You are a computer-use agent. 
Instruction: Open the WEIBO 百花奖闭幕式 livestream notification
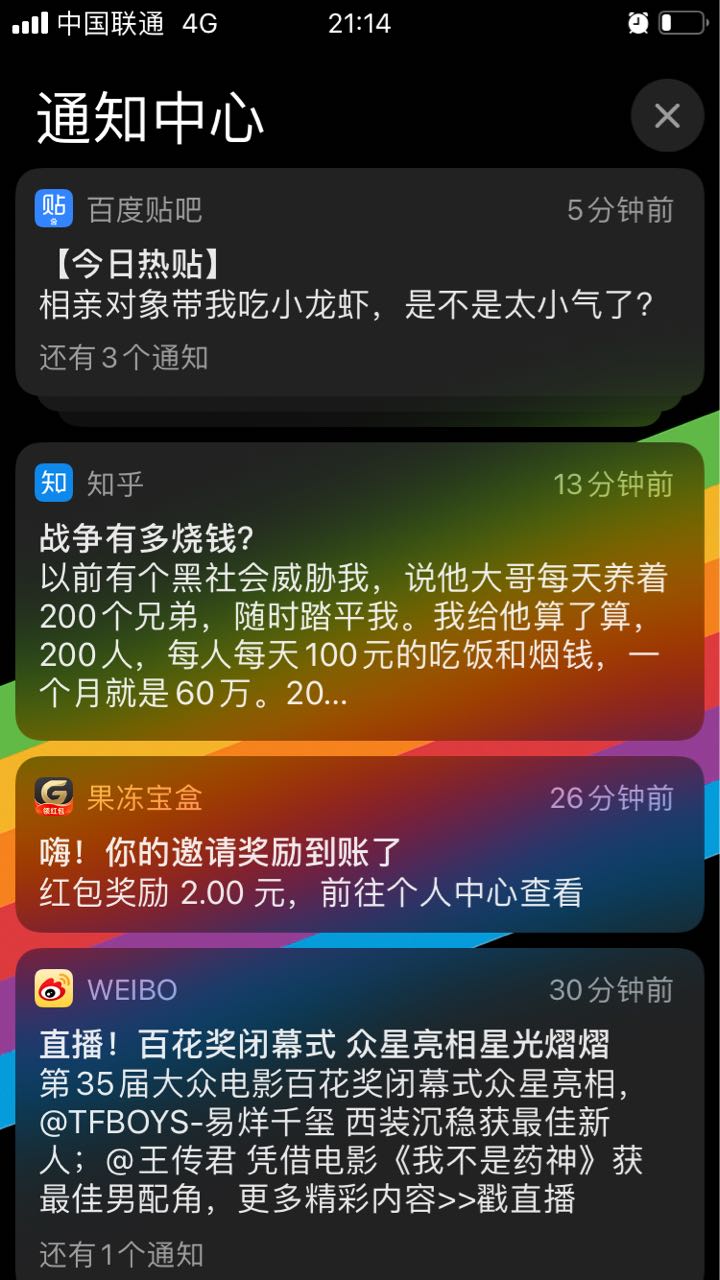360,1114
